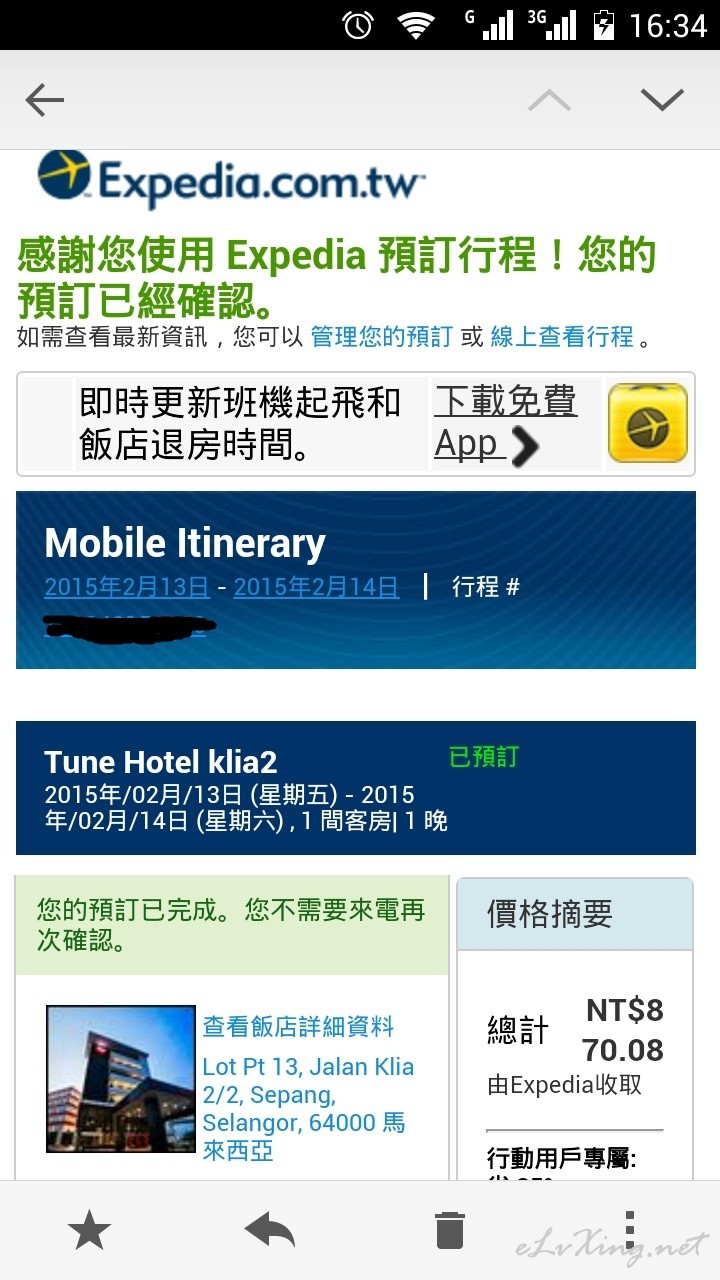Viewport: 720px width, 1280px height.
Task: Star this email
Action: (x=89, y=1230)
